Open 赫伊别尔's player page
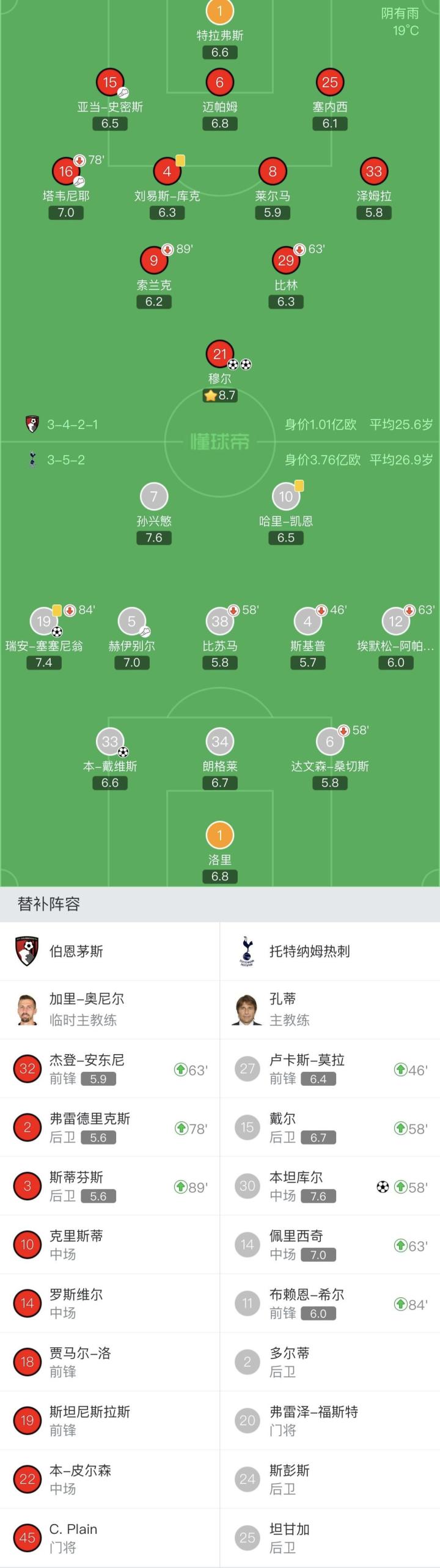 (131, 622)
